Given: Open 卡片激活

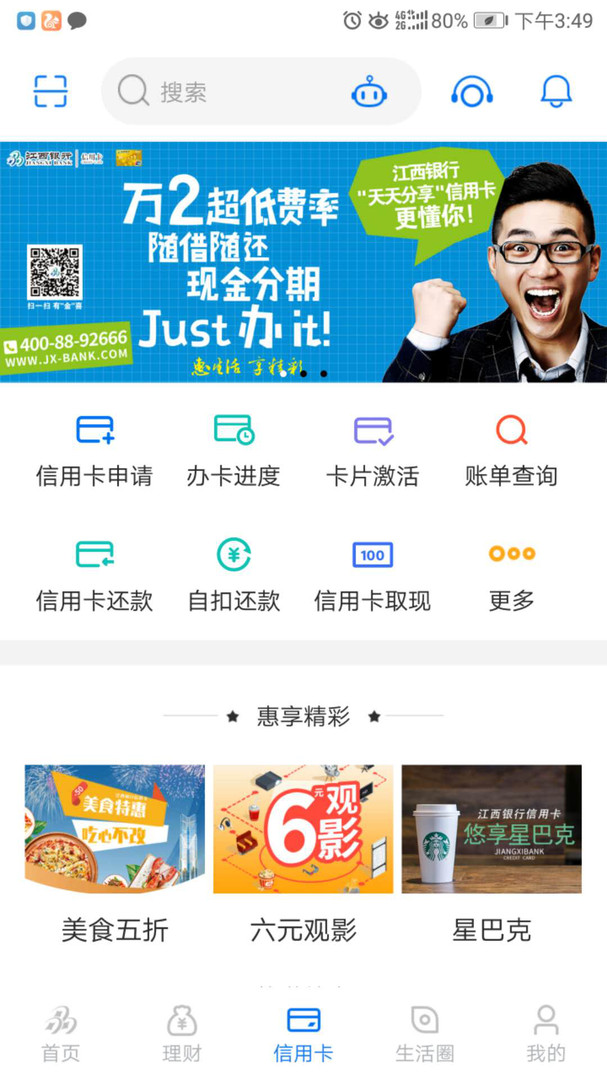Looking at the screenshot, I should tap(373, 451).
